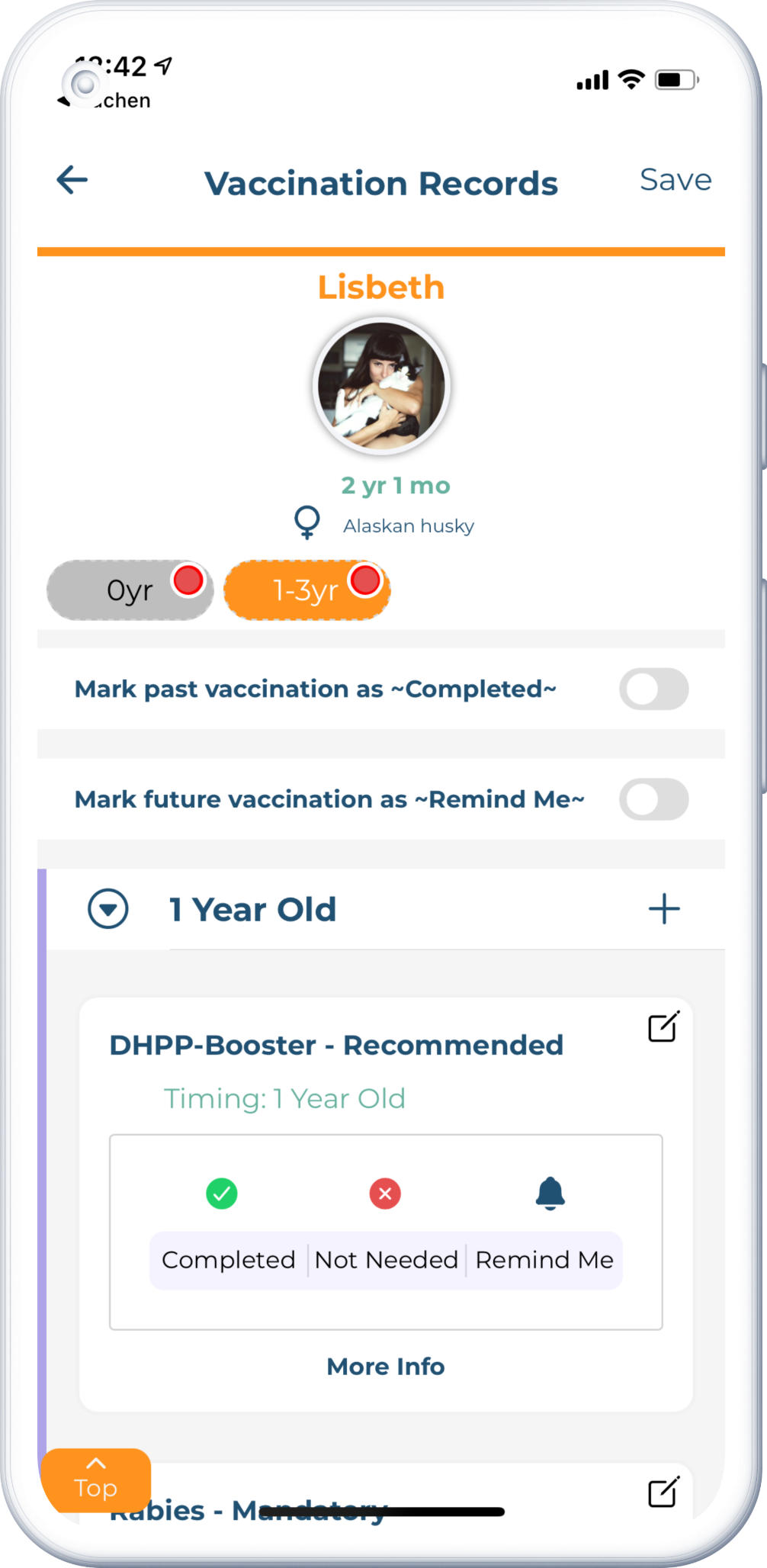The width and height of the screenshot is (767, 1568).
Task: Mark DHPP-Booster as Completed
Action: click(x=227, y=1260)
